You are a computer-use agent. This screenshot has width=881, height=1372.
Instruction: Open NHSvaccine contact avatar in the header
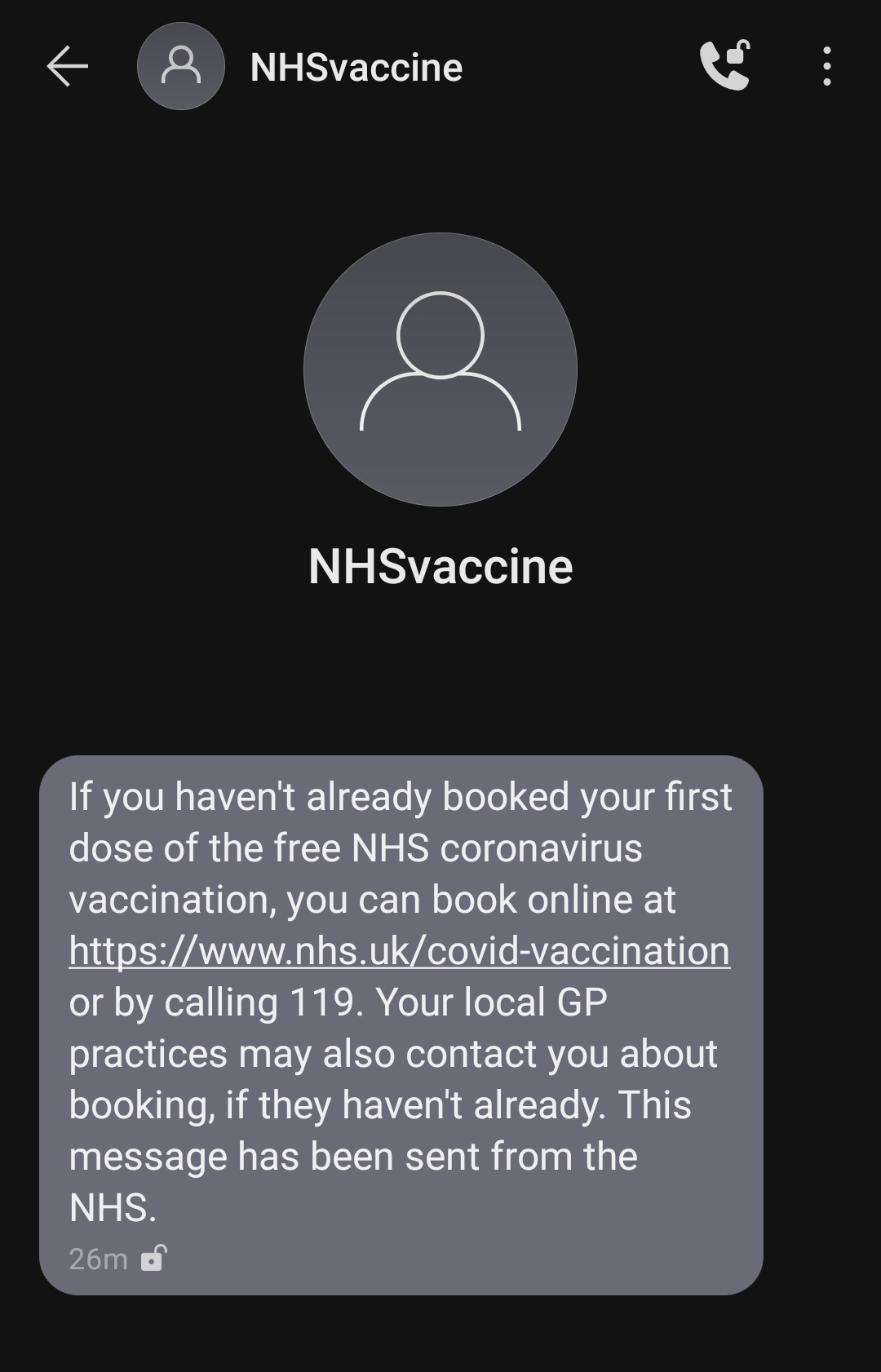tap(180, 66)
